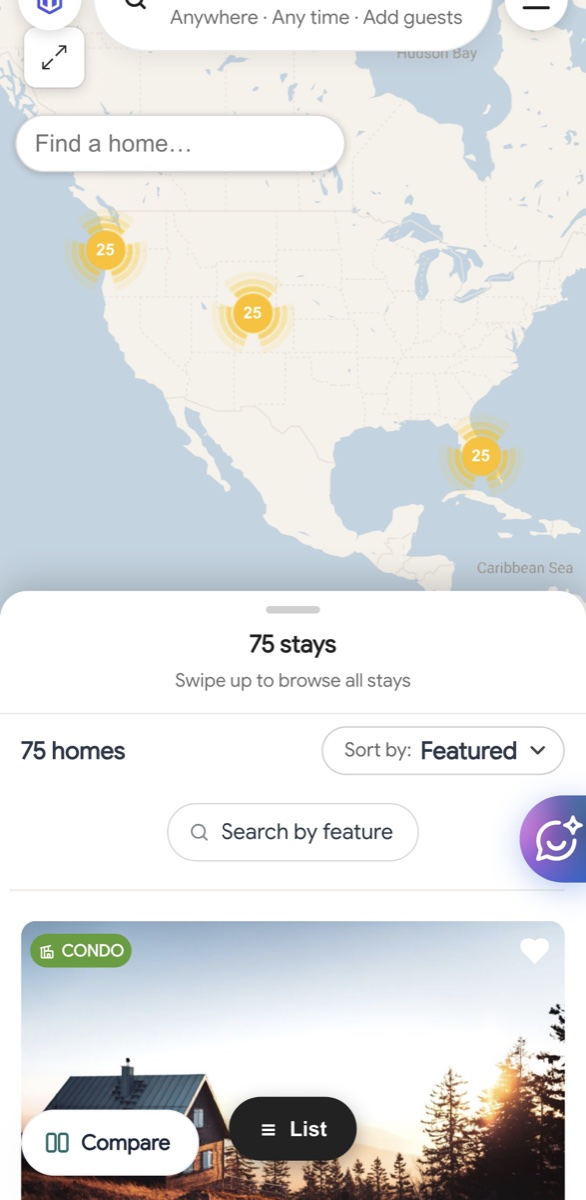Open the Sort by Featured dropdown
586x1200 pixels.
(x=443, y=750)
